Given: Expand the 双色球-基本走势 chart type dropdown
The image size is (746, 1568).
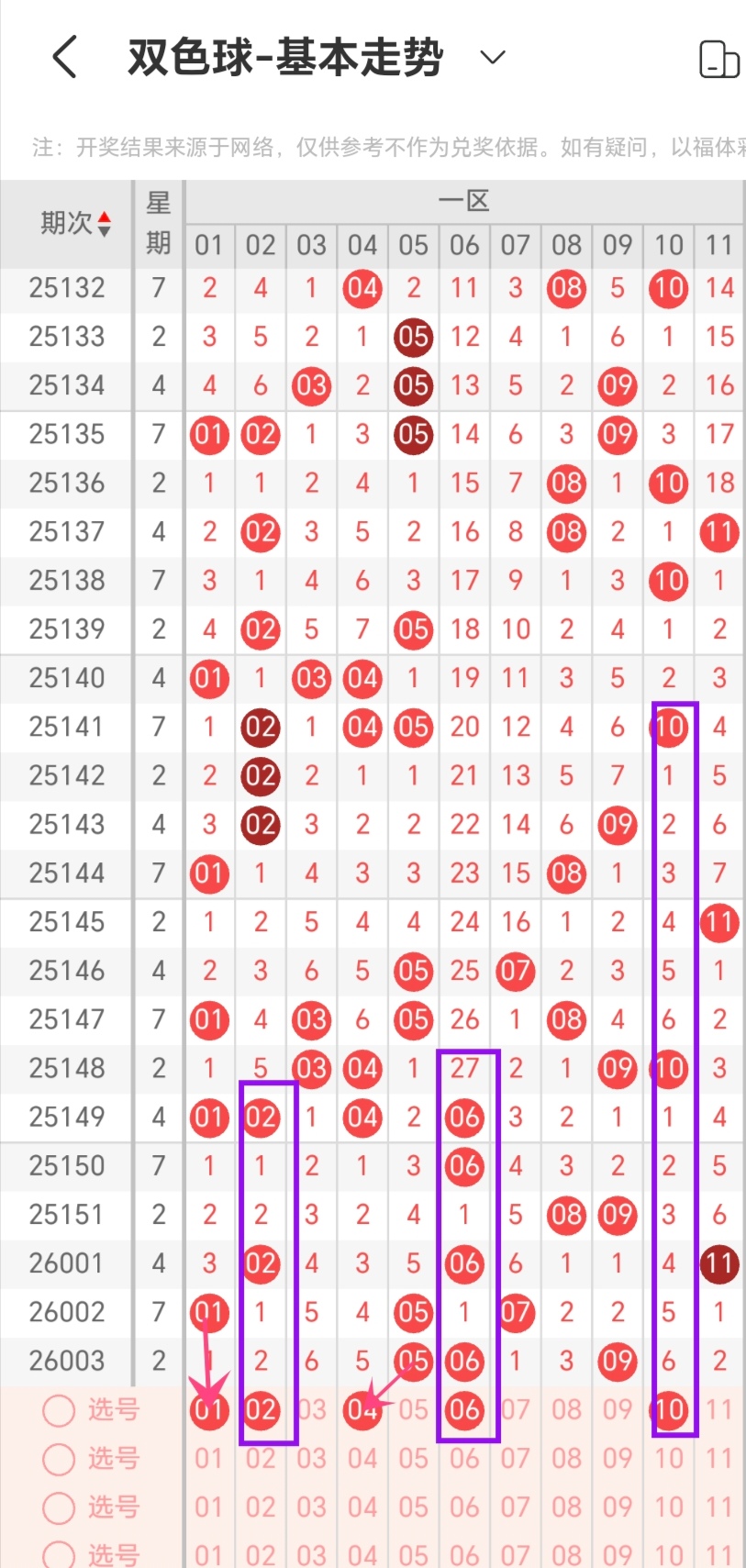Looking at the screenshot, I should (x=493, y=58).
